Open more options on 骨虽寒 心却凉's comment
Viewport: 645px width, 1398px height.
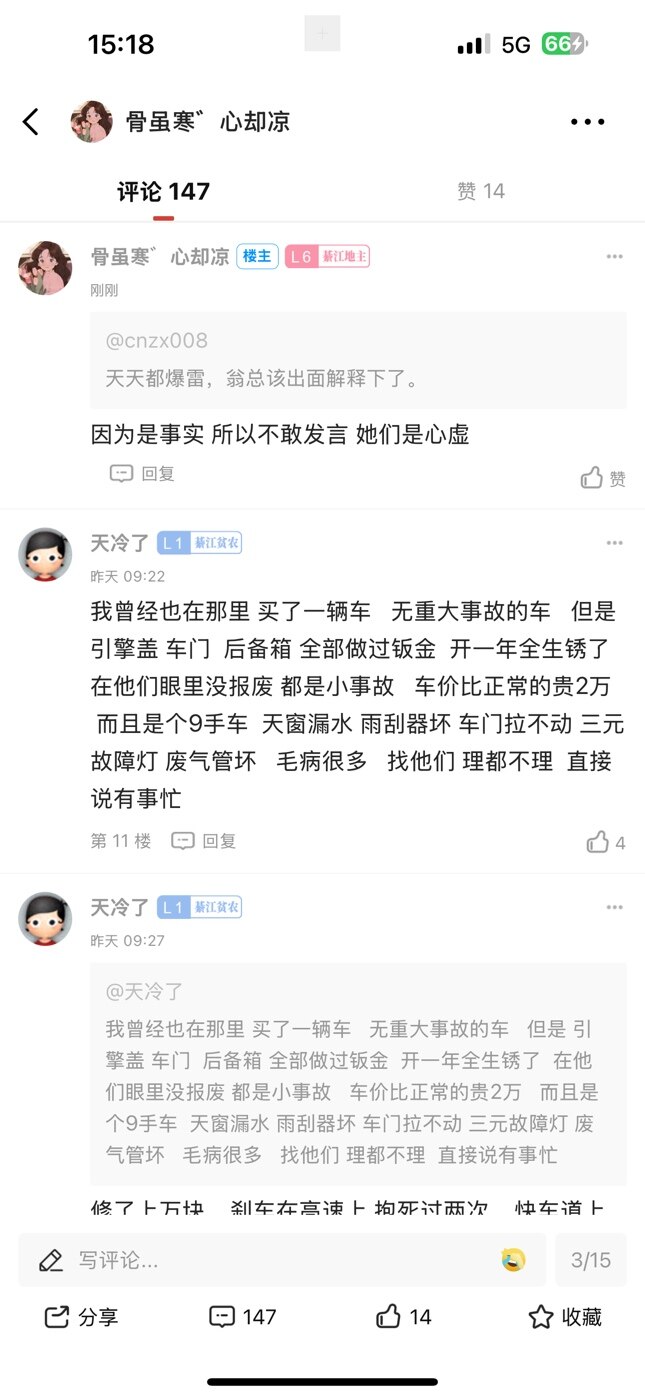[x=614, y=257]
